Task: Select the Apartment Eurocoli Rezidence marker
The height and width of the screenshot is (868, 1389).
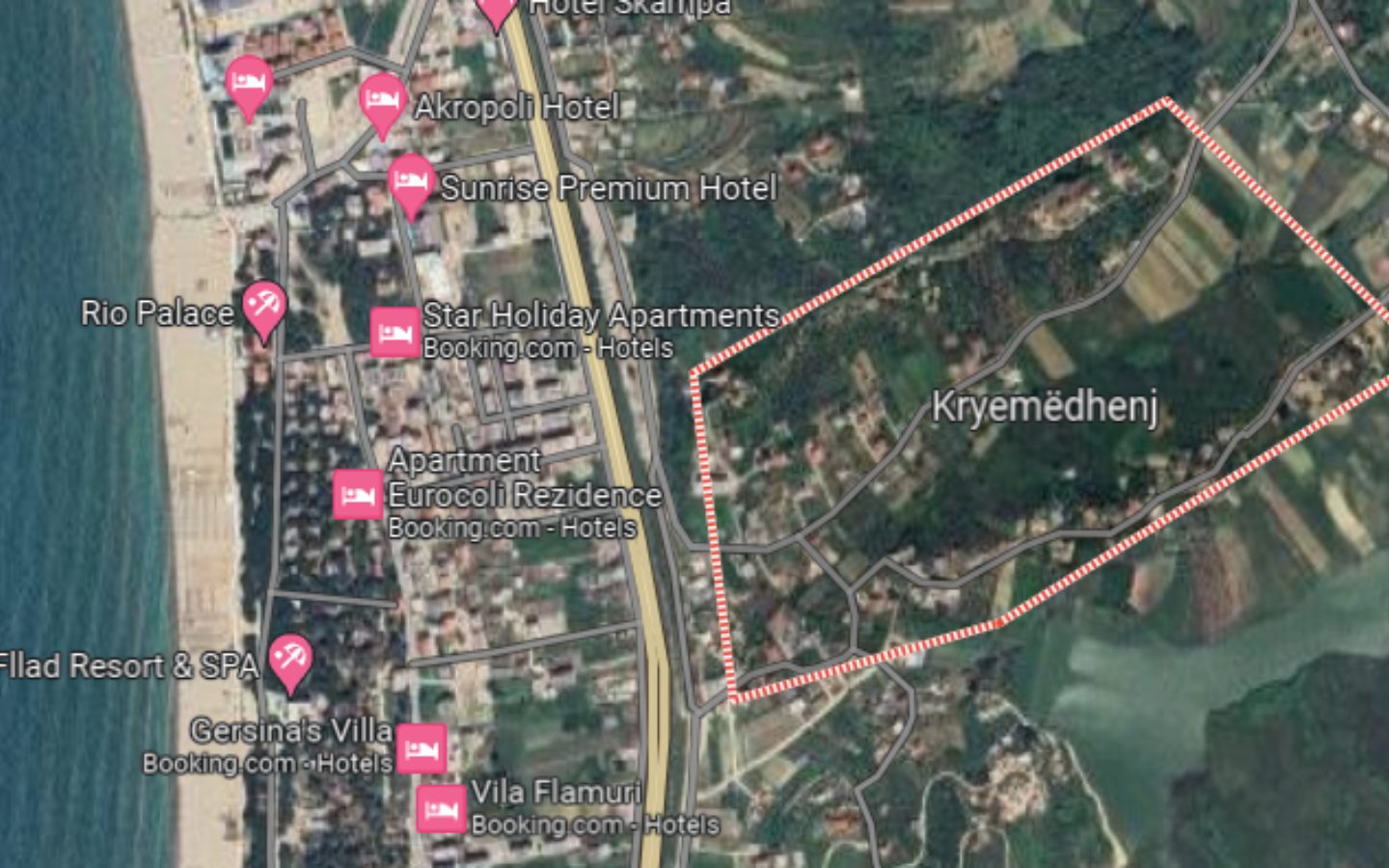Action: pos(358,495)
